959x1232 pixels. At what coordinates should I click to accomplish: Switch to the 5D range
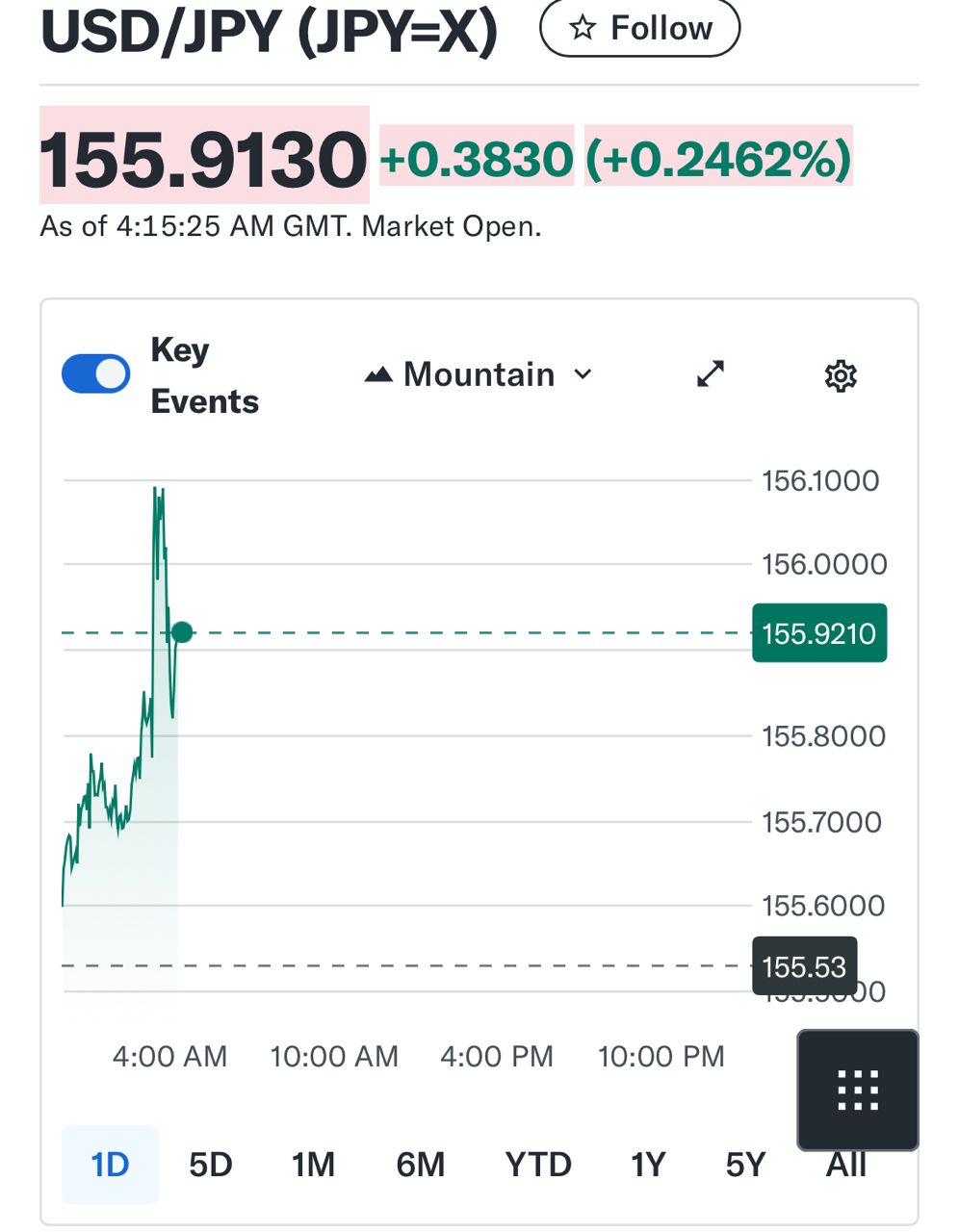tap(211, 1165)
